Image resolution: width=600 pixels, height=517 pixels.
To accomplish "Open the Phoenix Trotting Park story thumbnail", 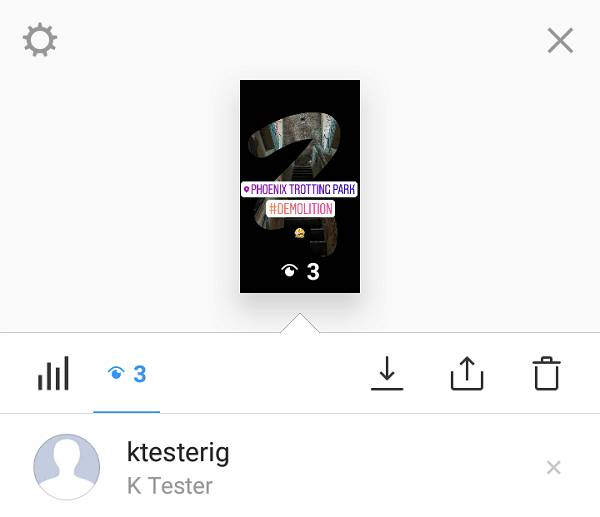I will point(300,186).
